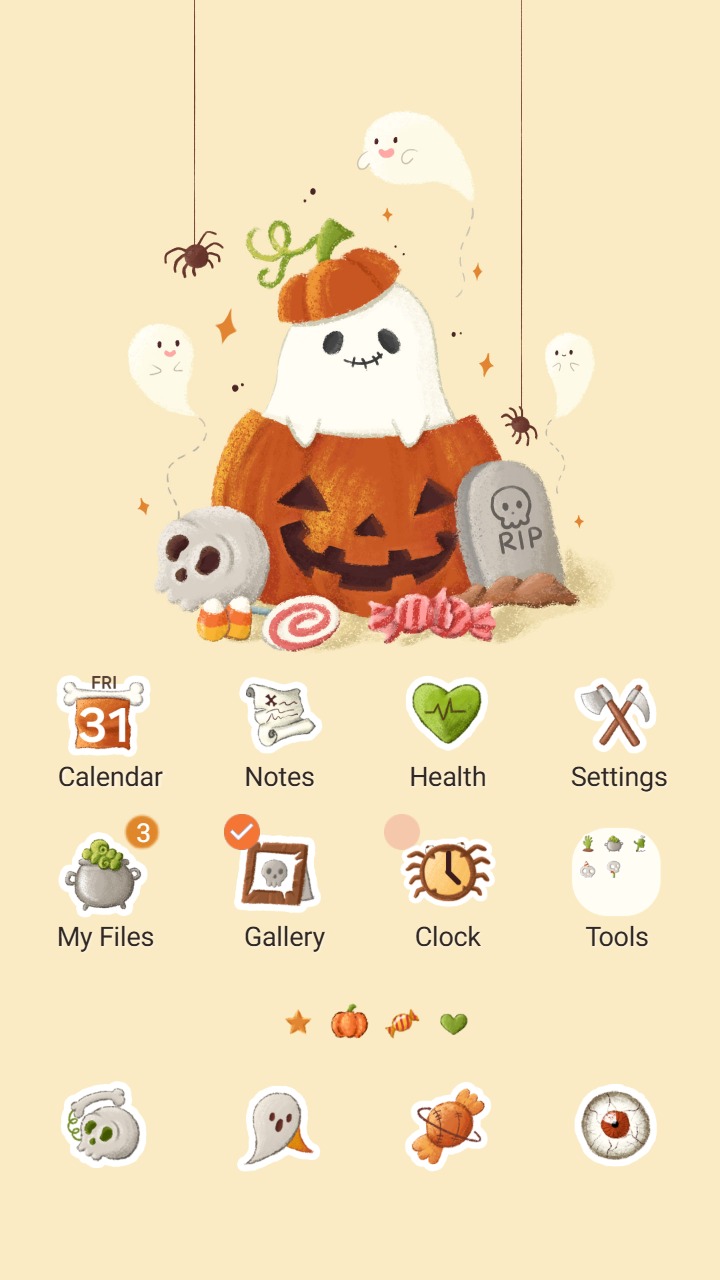Tap the cauldron mini icon inside Tools folder
The height and width of the screenshot is (1280, 720).
(x=616, y=845)
